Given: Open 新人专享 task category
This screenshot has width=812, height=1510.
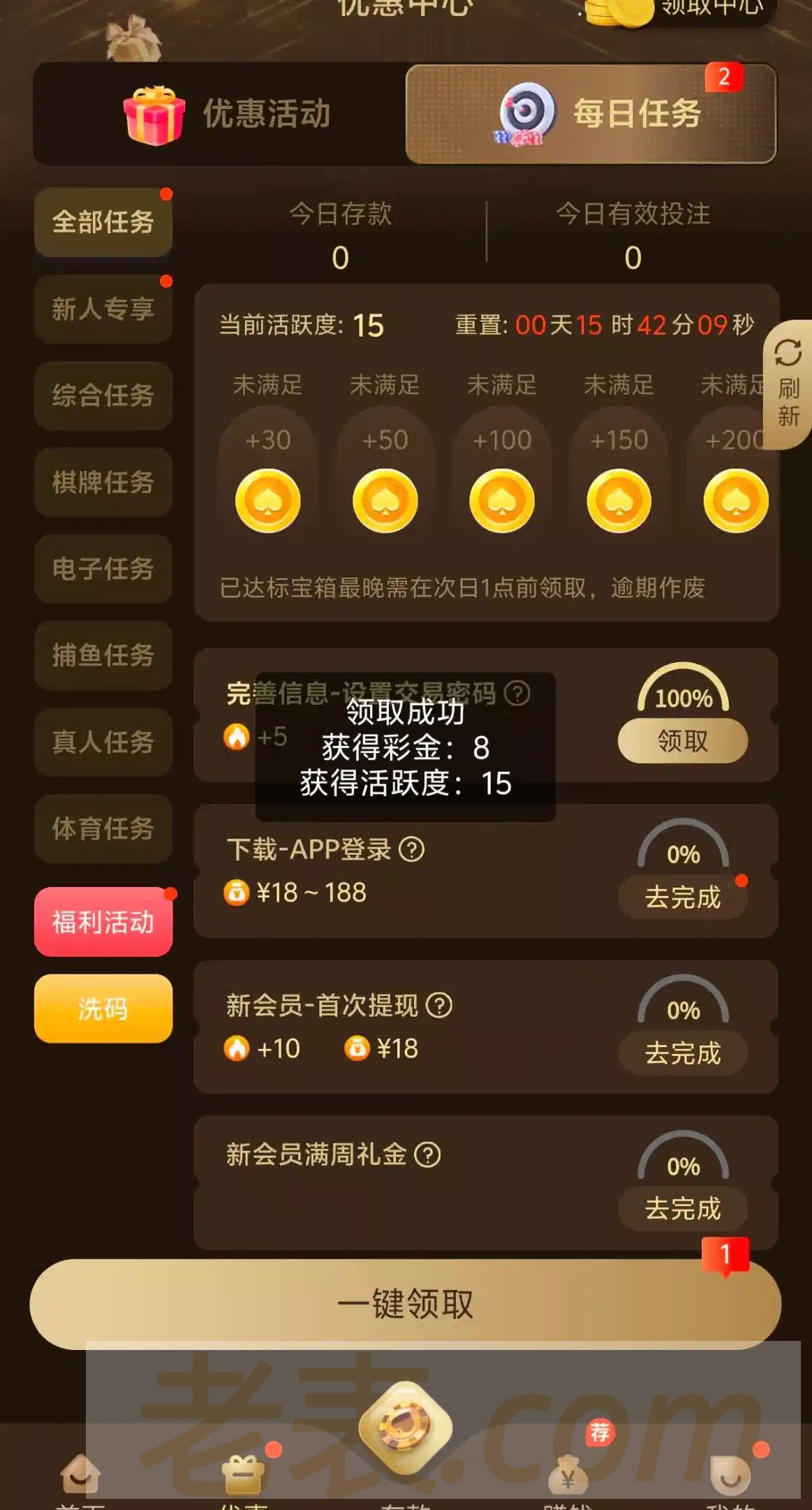Looking at the screenshot, I should click(x=103, y=309).
